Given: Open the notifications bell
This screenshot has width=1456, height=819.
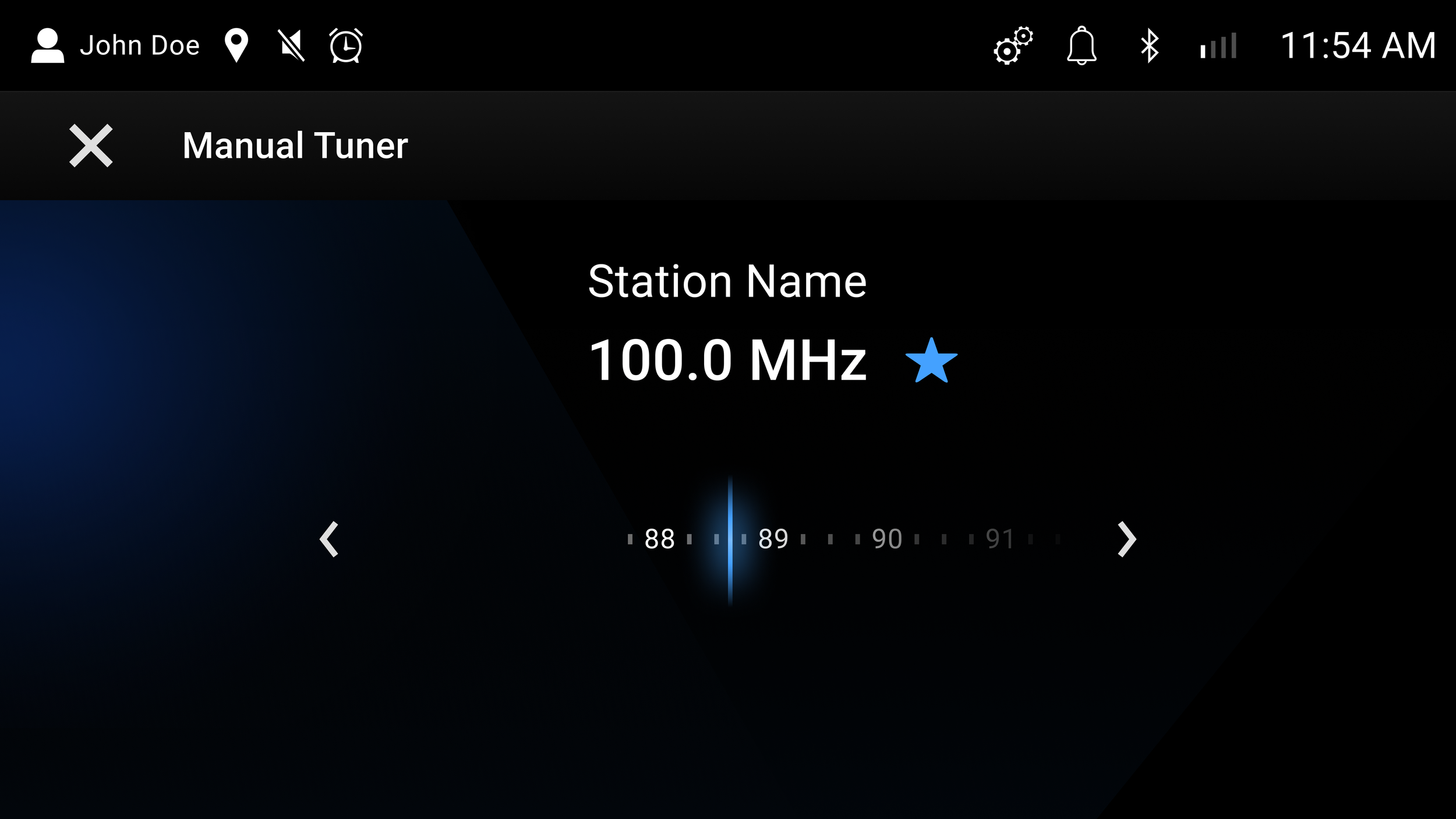Looking at the screenshot, I should [x=1082, y=45].
